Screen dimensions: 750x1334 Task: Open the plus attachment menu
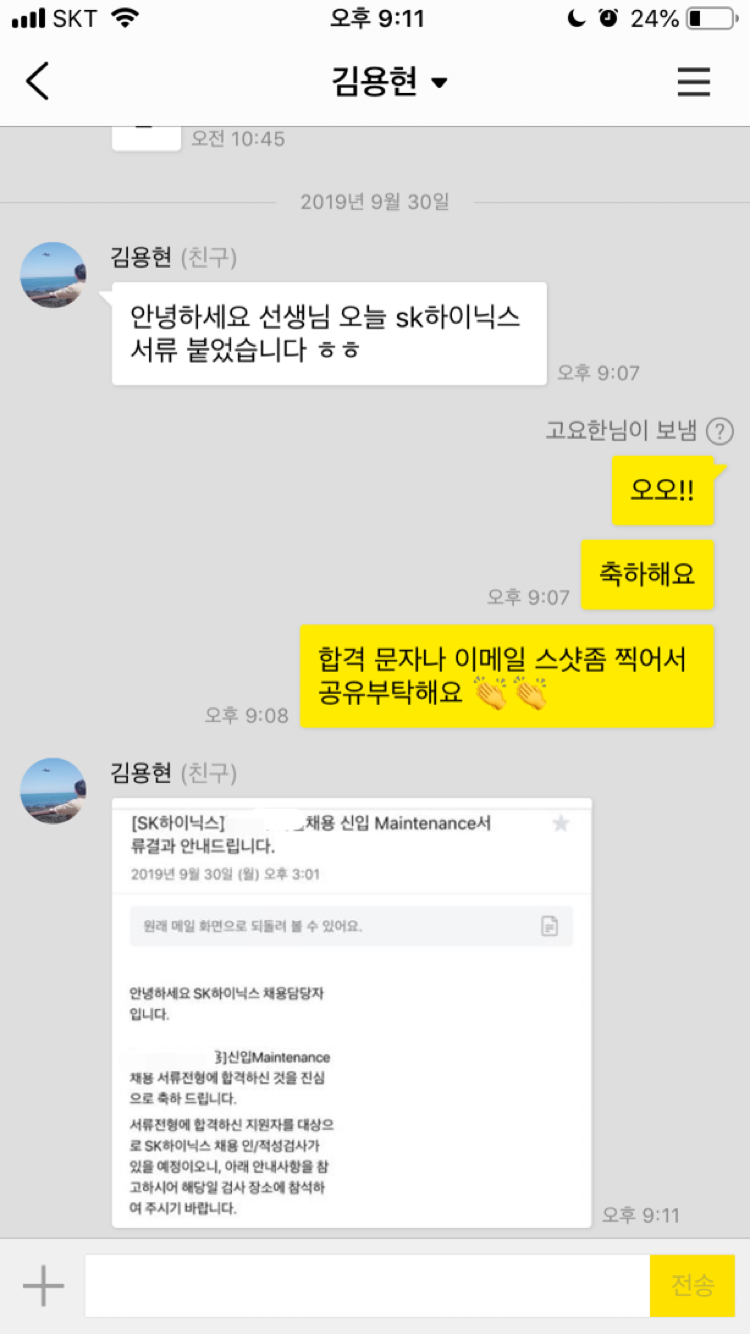tap(43, 1286)
